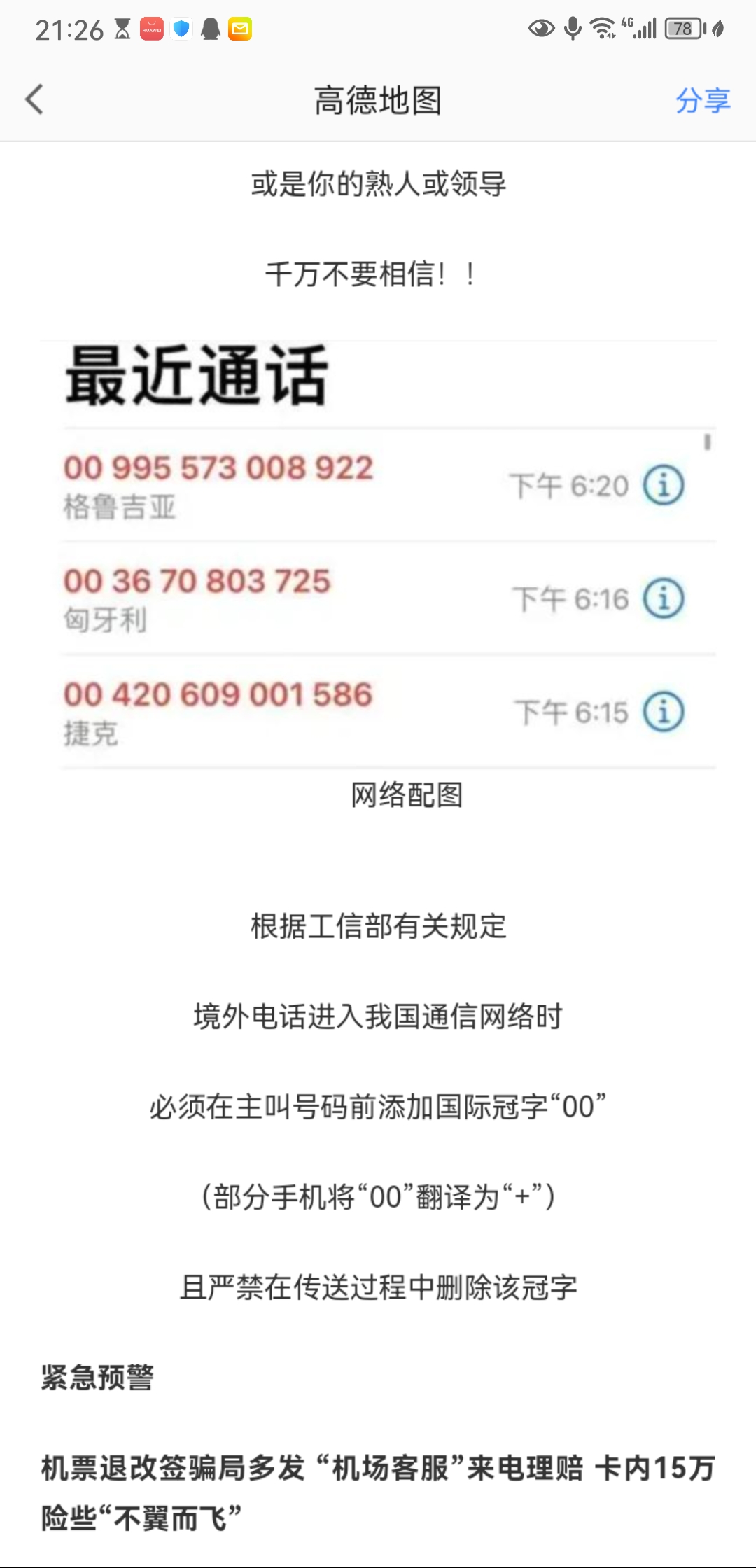
Task: Go back using the top-left arrow
Action: (34, 99)
